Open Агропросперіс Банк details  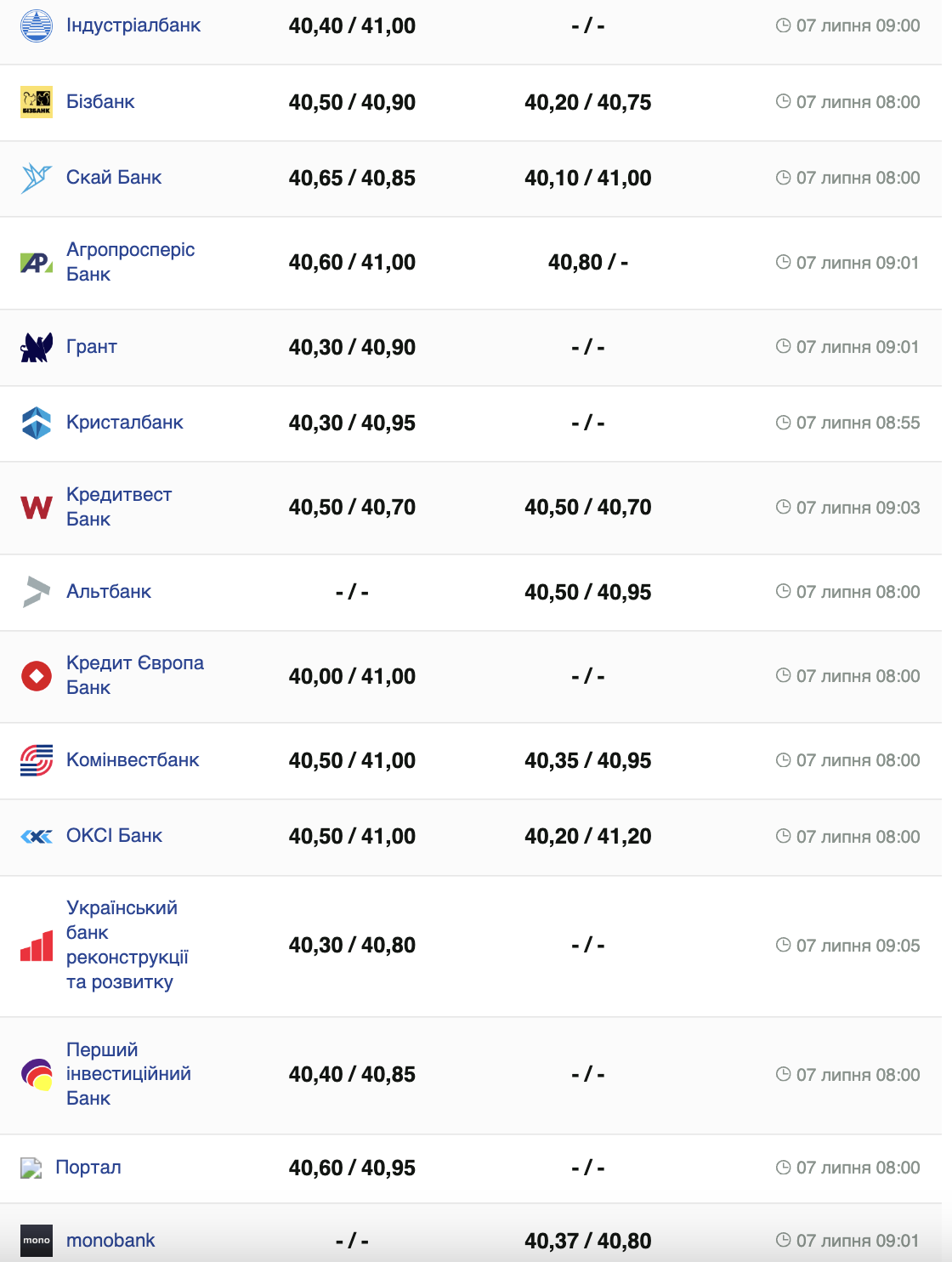tap(130, 262)
